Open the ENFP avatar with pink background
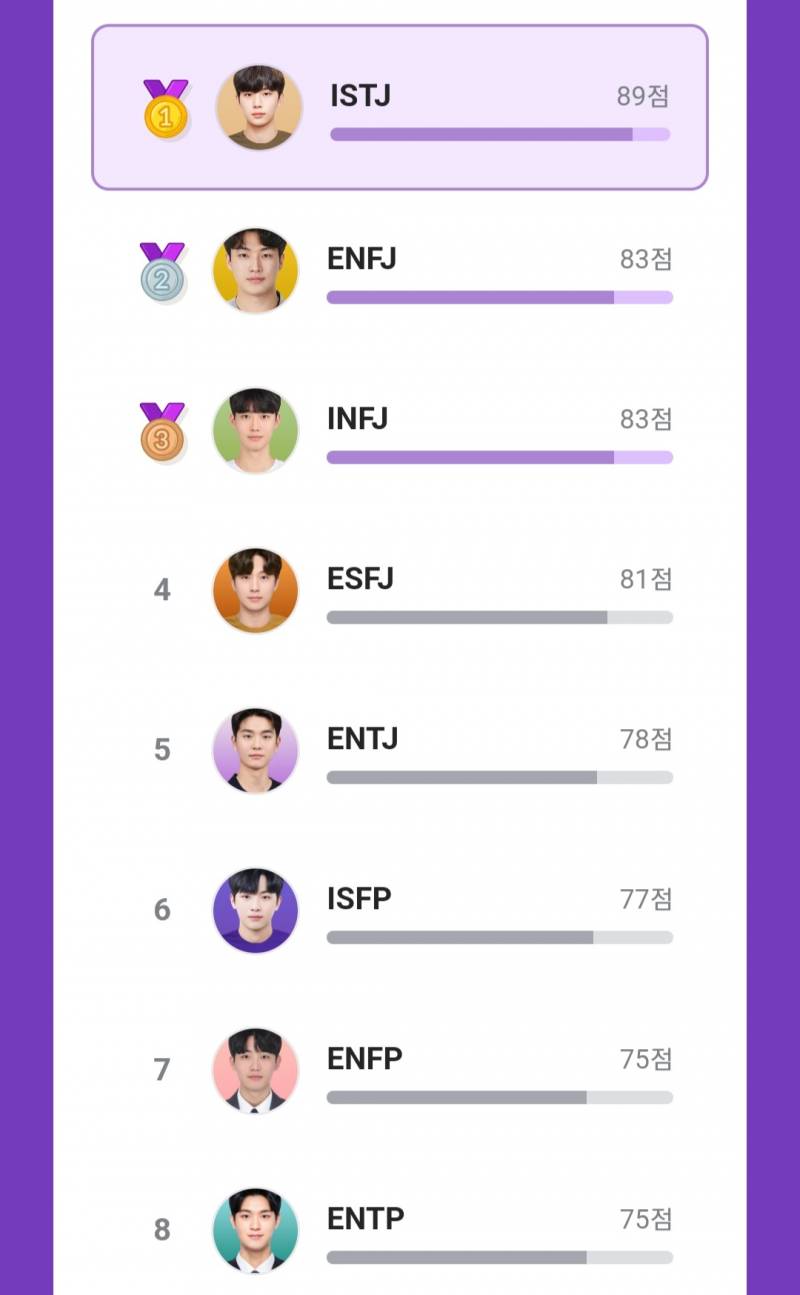The image size is (800, 1295). coord(255,1071)
